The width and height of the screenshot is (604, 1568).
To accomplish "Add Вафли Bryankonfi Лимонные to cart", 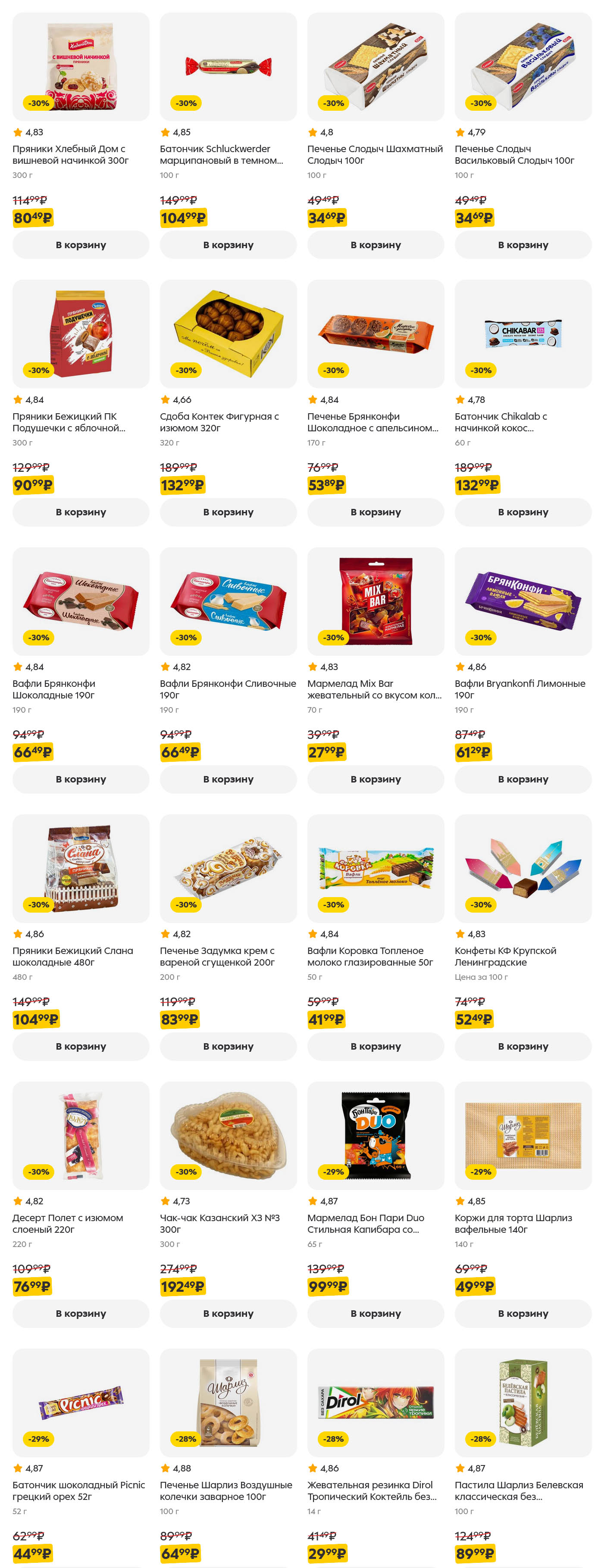I will pos(523,779).
